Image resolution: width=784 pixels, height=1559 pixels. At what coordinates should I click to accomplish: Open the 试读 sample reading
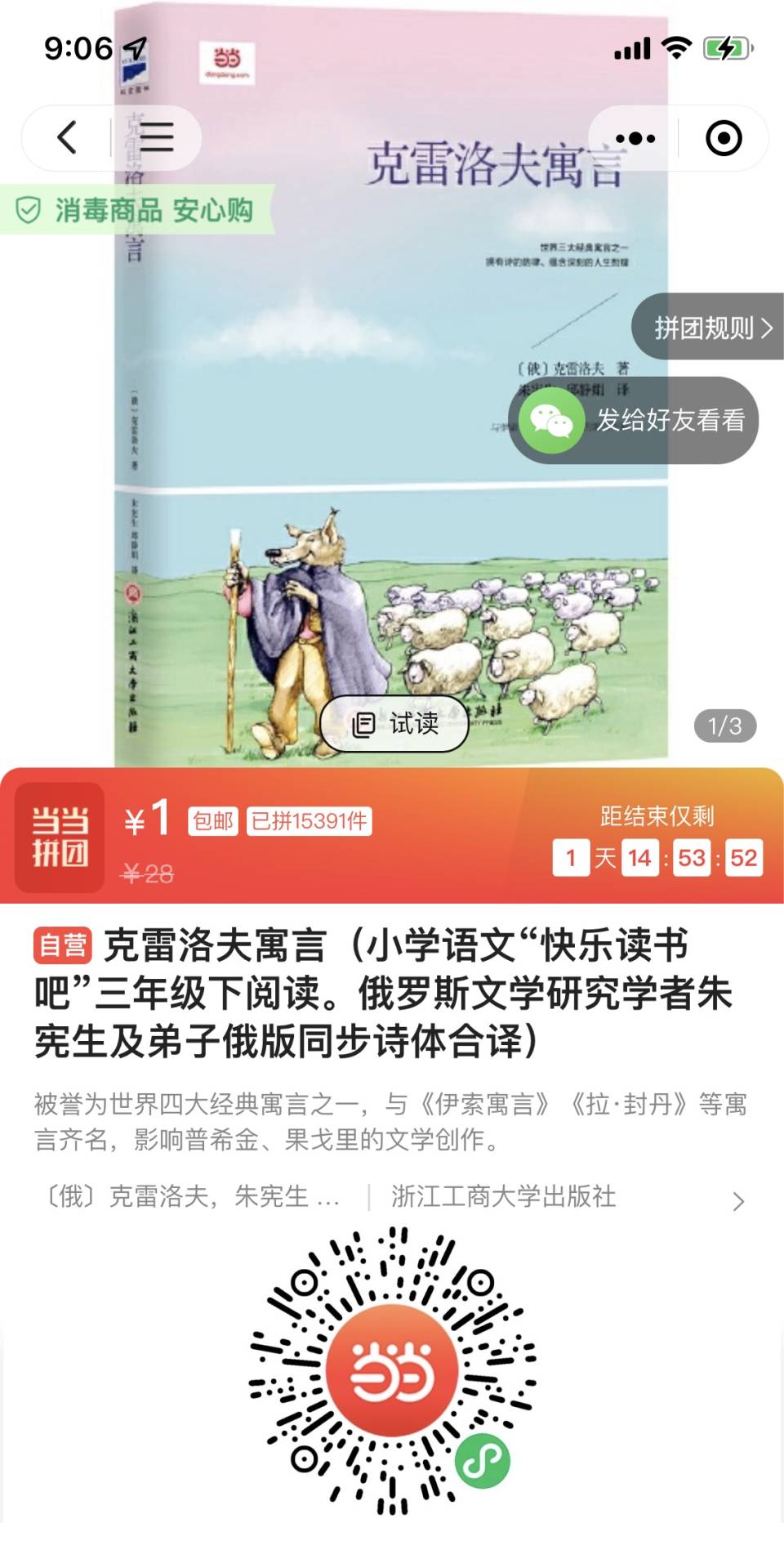[x=395, y=723]
